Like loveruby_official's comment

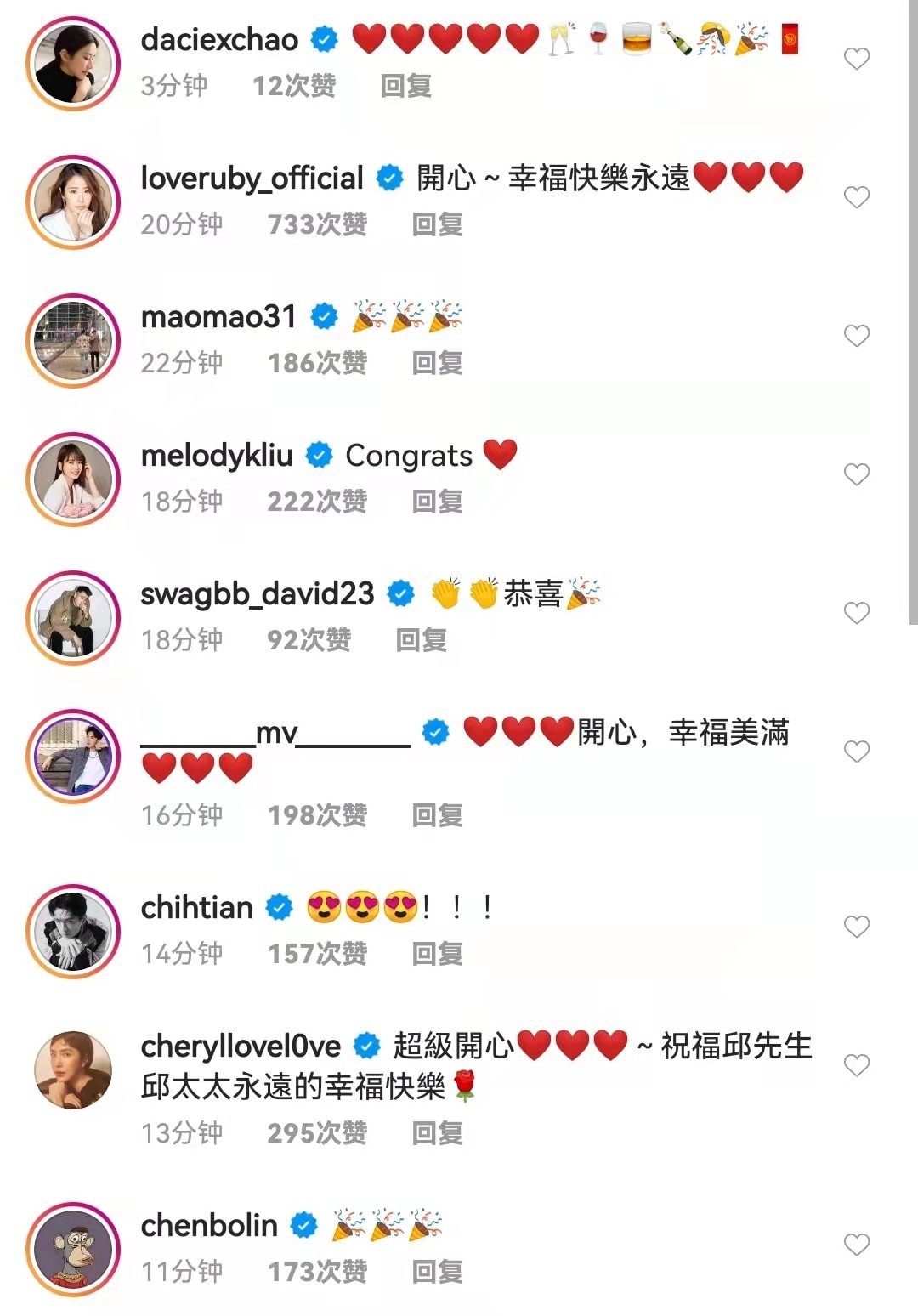(856, 197)
